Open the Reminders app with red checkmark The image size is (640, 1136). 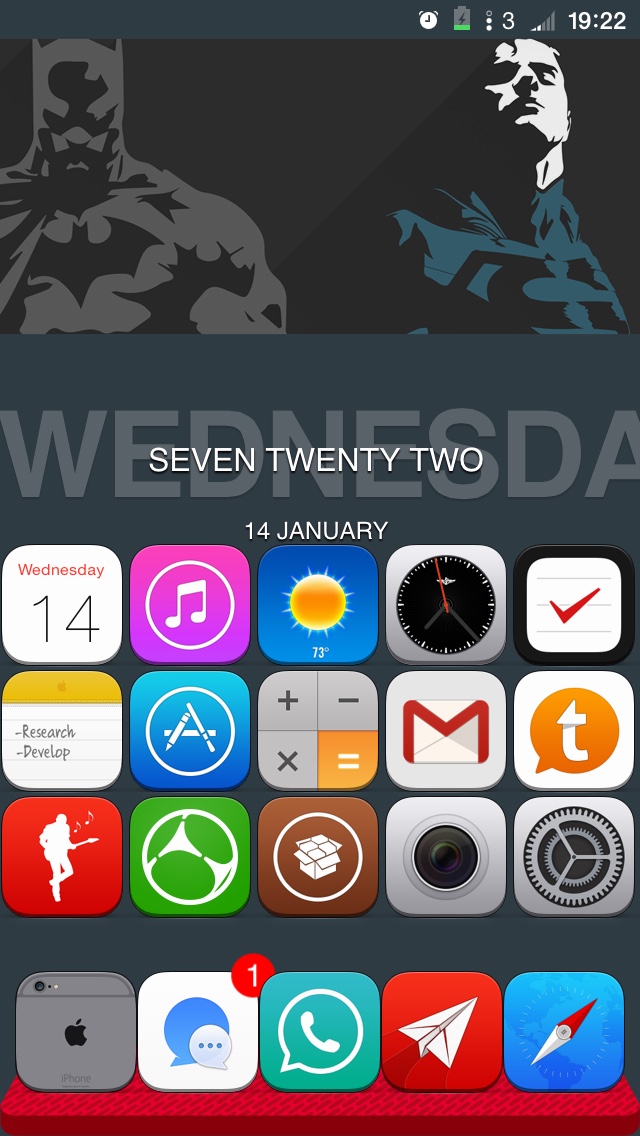[574, 605]
